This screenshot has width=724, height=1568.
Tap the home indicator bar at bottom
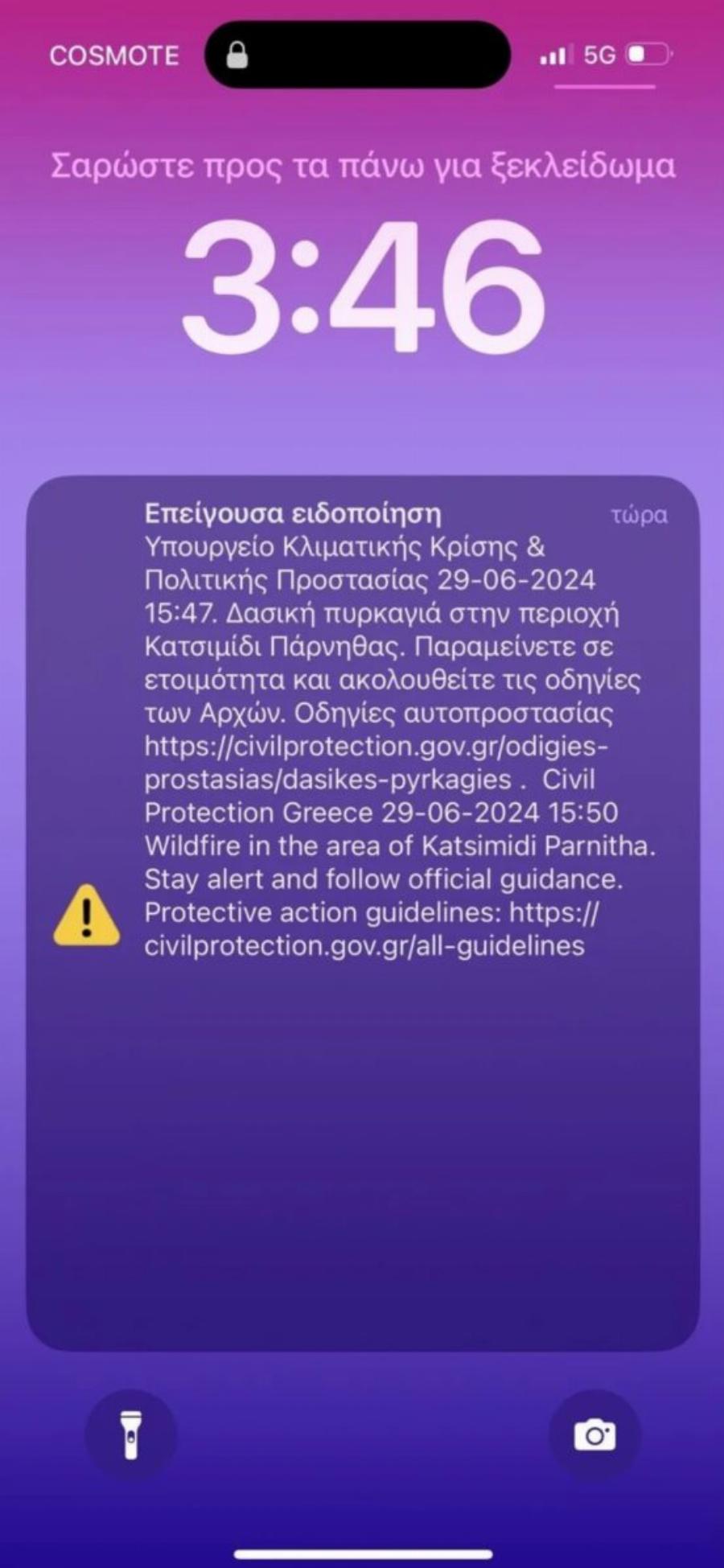362,1551
